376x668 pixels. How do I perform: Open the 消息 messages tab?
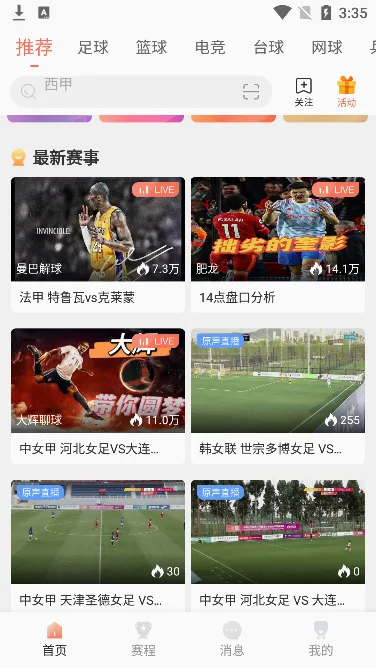point(232,639)
